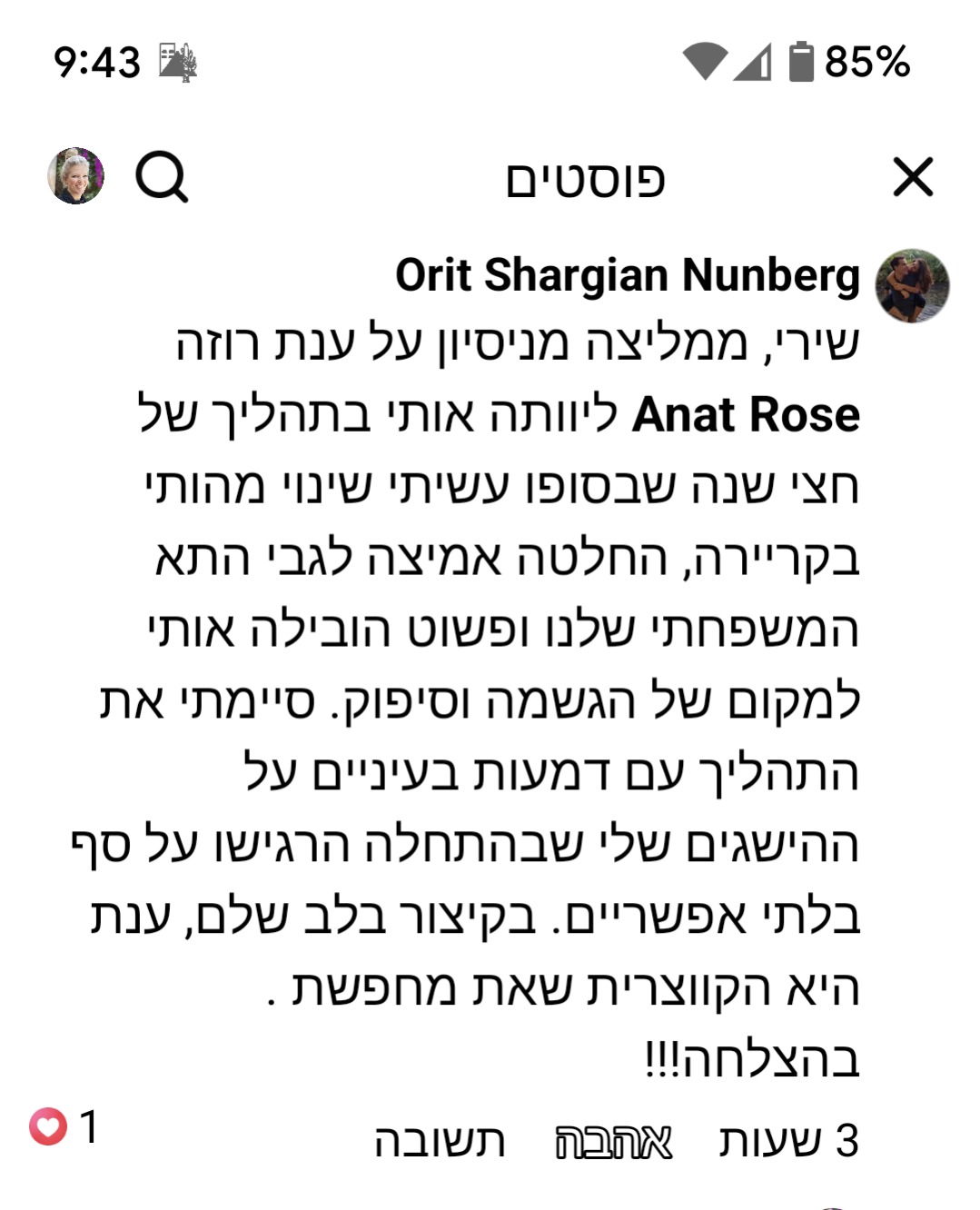Open Orit Shargian Nunberg's name link
Screen dimensions: 980x1210
(x=628, y=275)
